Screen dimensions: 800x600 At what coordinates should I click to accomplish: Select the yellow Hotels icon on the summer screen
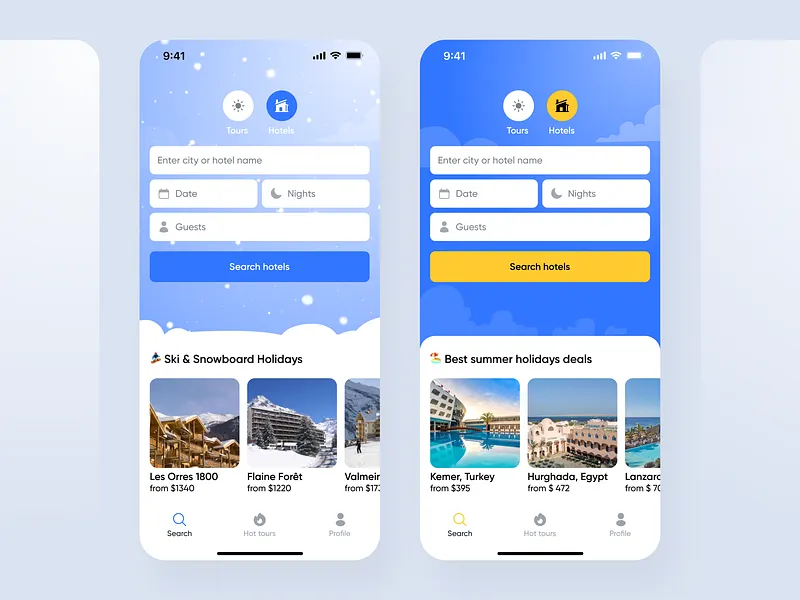[561, 106]
